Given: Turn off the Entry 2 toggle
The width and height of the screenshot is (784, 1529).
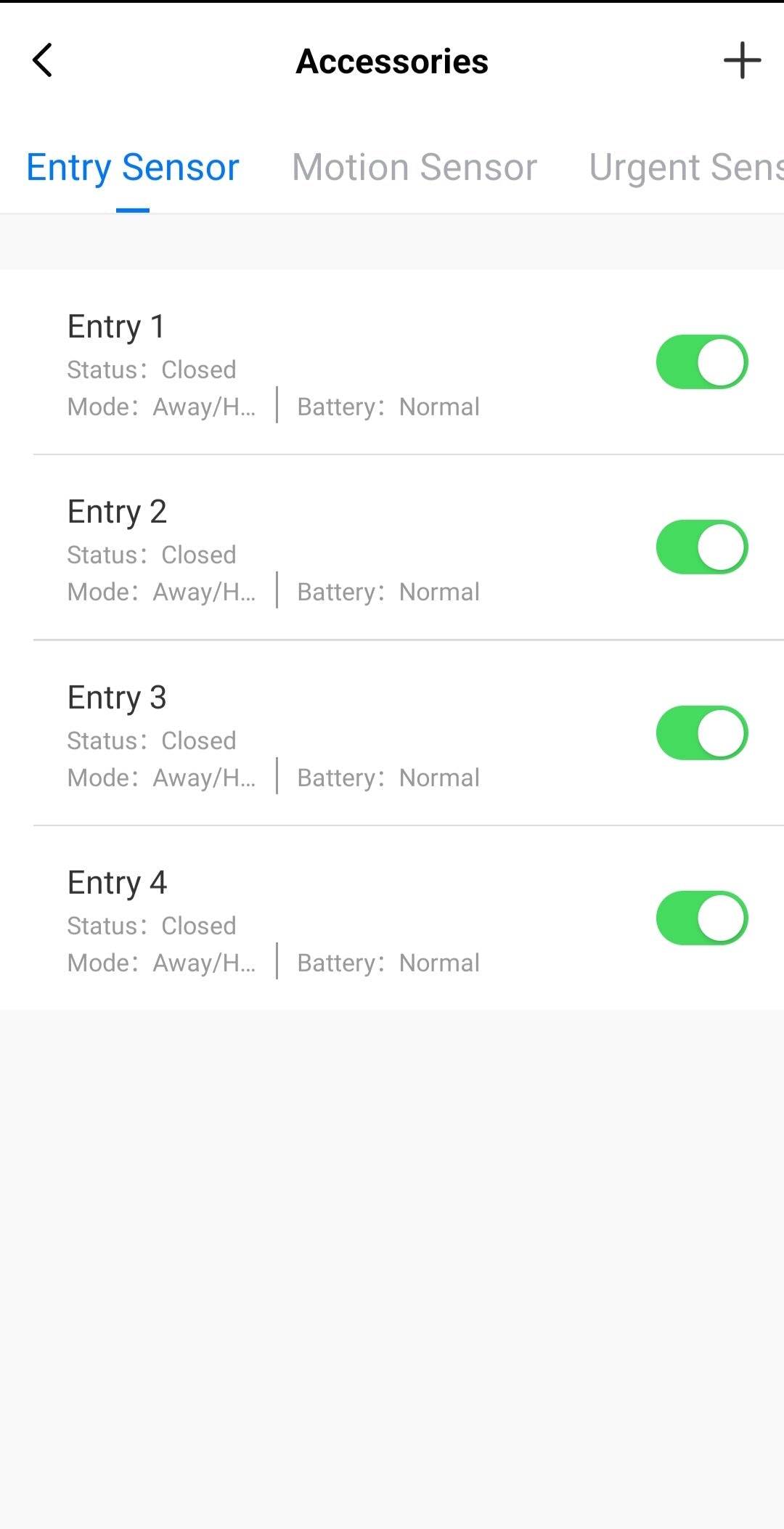Looking at the screenshot, I should click(702, 547).
